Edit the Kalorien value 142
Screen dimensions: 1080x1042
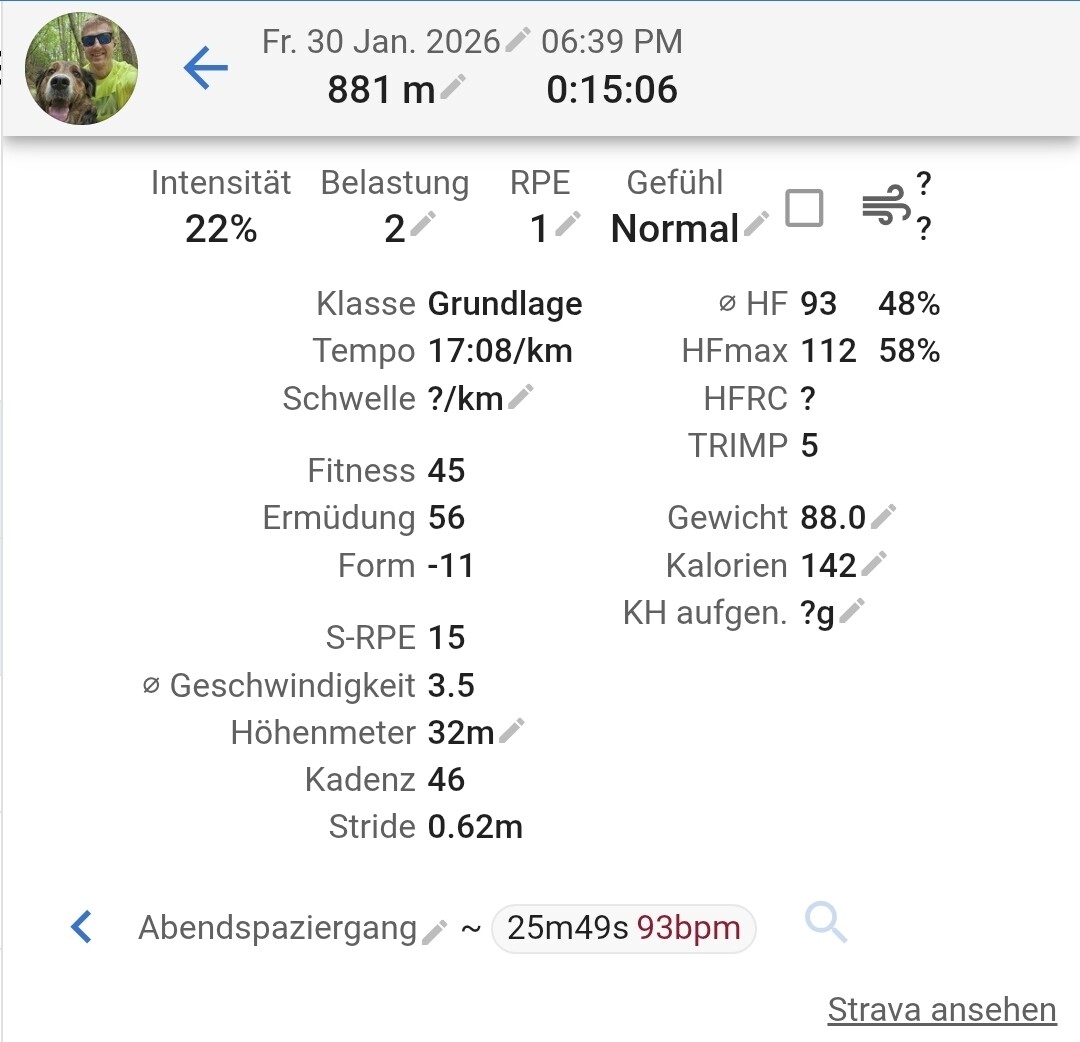(874, 564)
